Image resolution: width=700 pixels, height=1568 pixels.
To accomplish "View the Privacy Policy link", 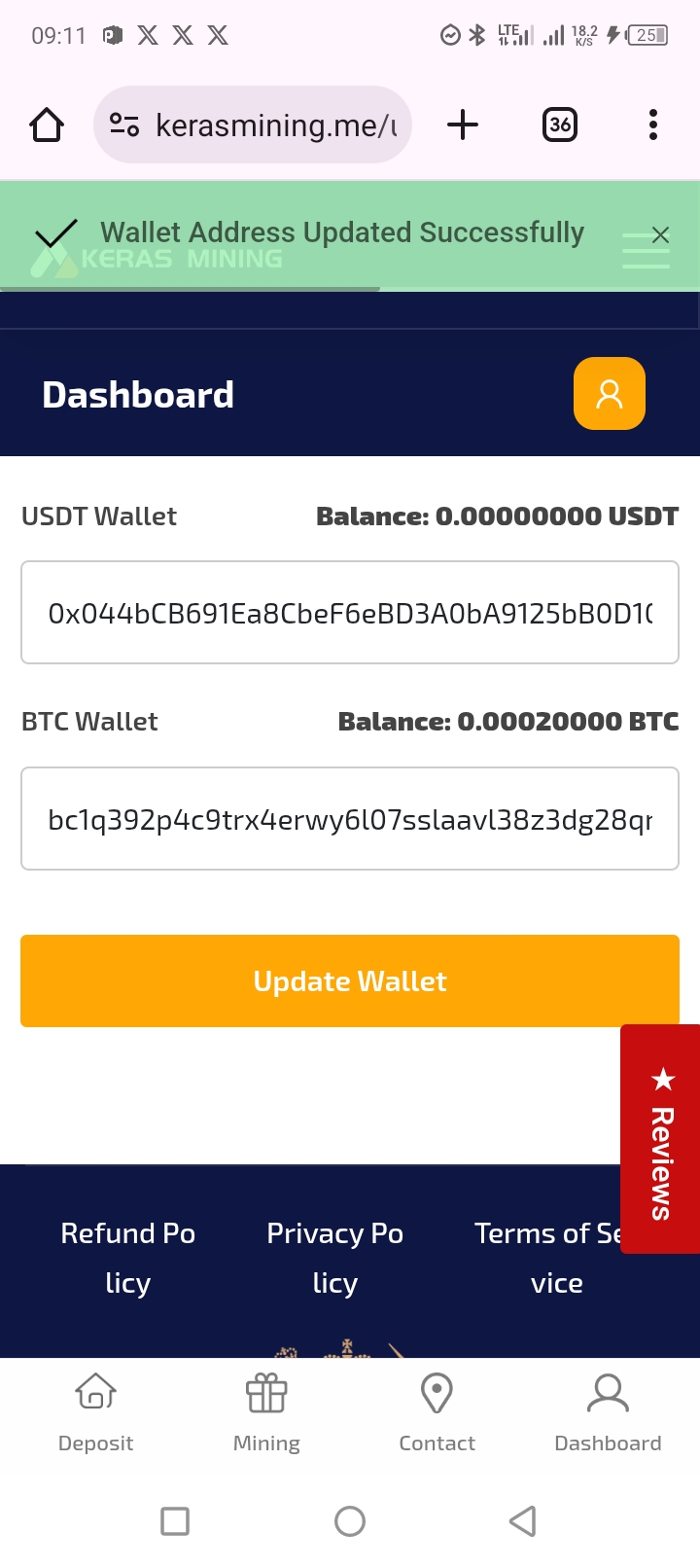I will (335, 1258).
